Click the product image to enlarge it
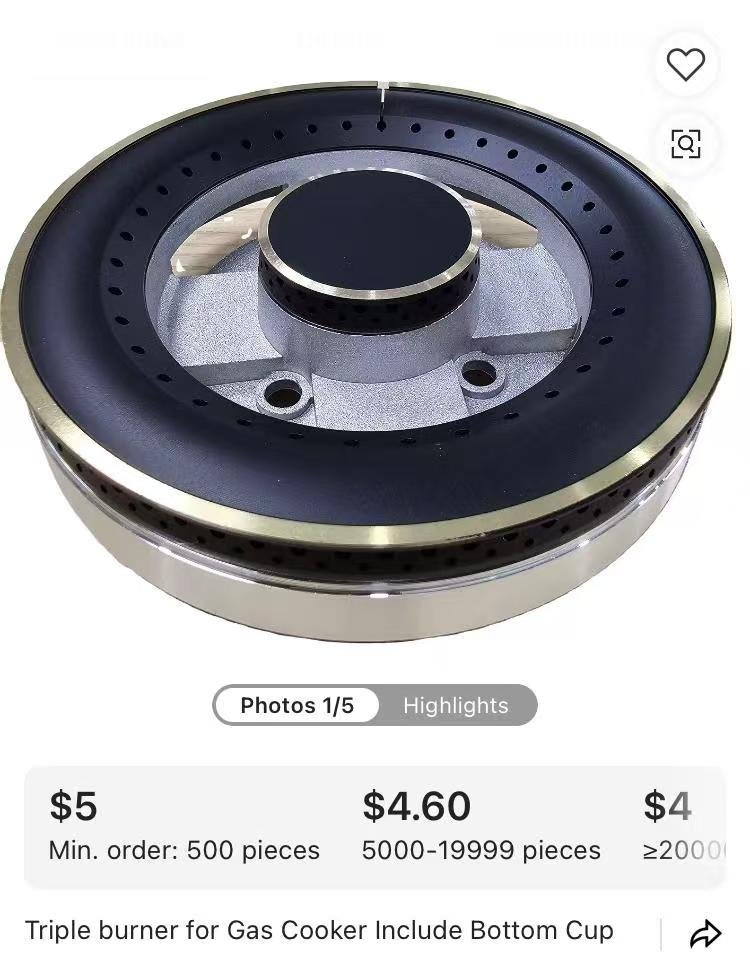750x961 pixels. [x=375, y=350]
